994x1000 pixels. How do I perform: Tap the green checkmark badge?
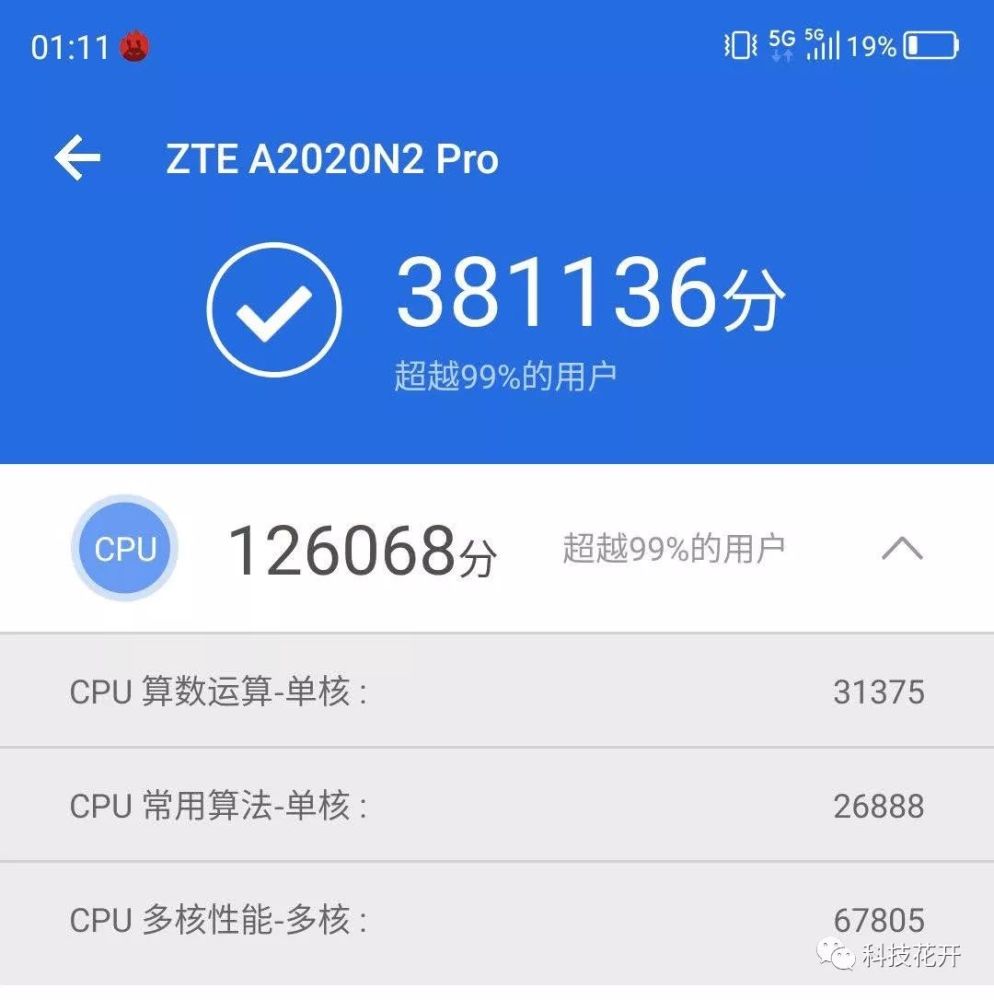click(274, 307)
